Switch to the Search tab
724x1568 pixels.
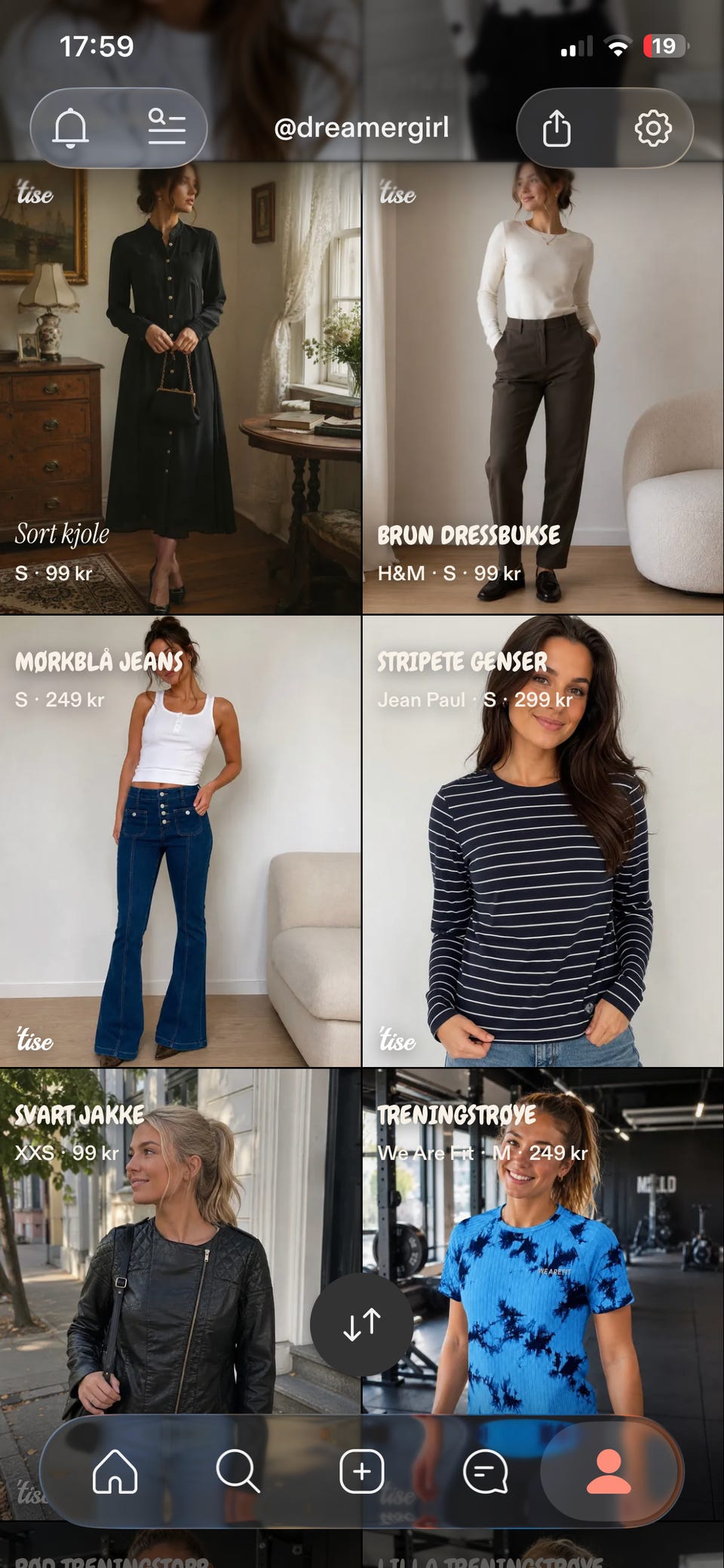click(238, 1471)
